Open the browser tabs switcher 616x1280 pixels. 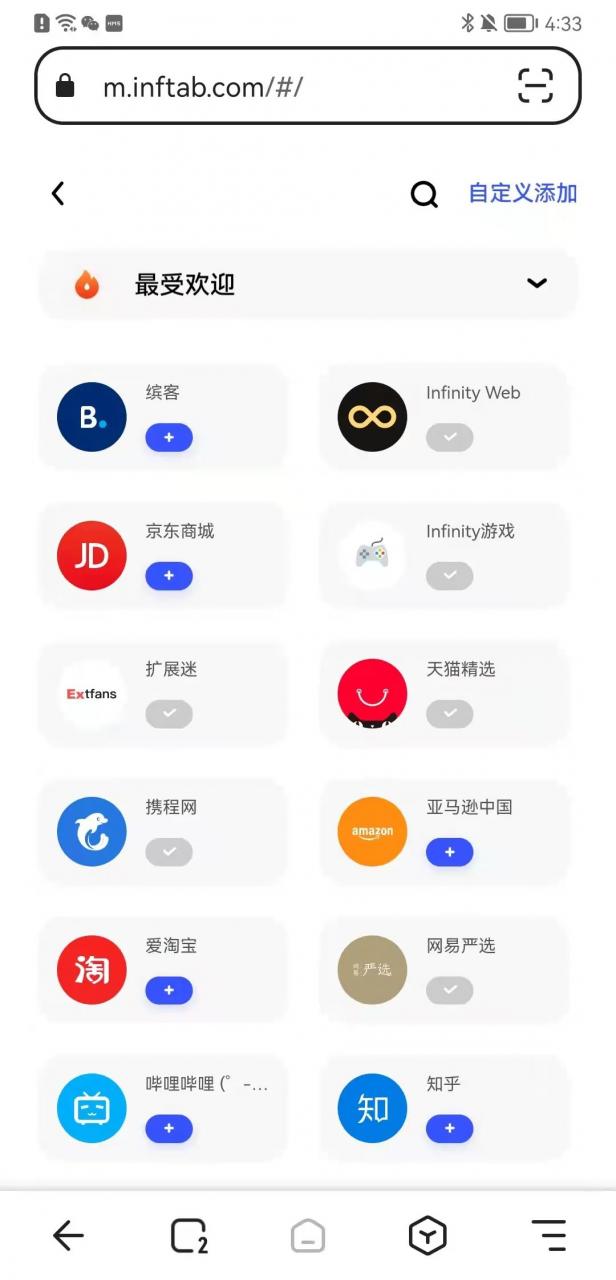pos(188,1236)
